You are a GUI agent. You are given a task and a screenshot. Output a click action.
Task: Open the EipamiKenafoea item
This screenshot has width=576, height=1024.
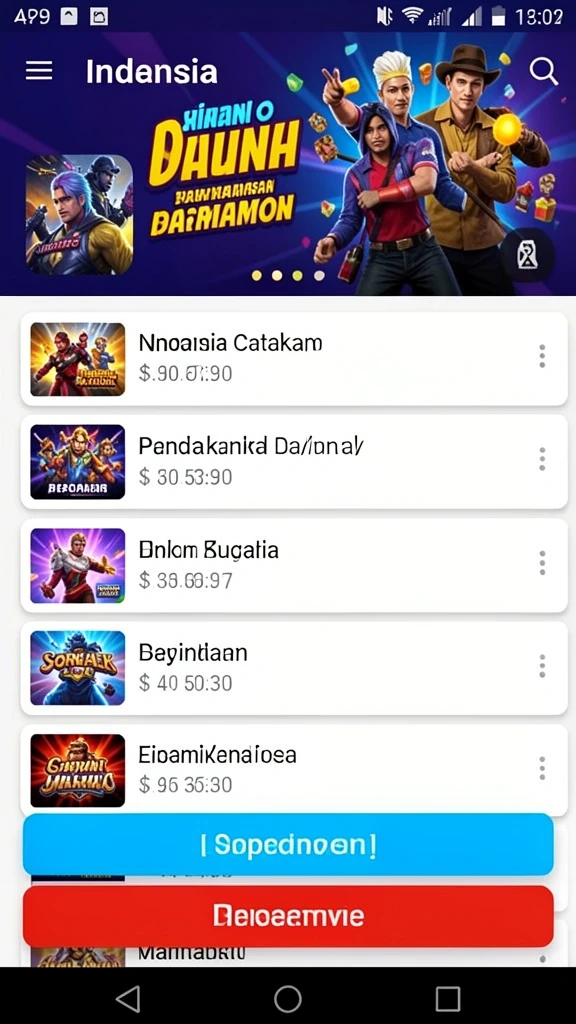294,769
